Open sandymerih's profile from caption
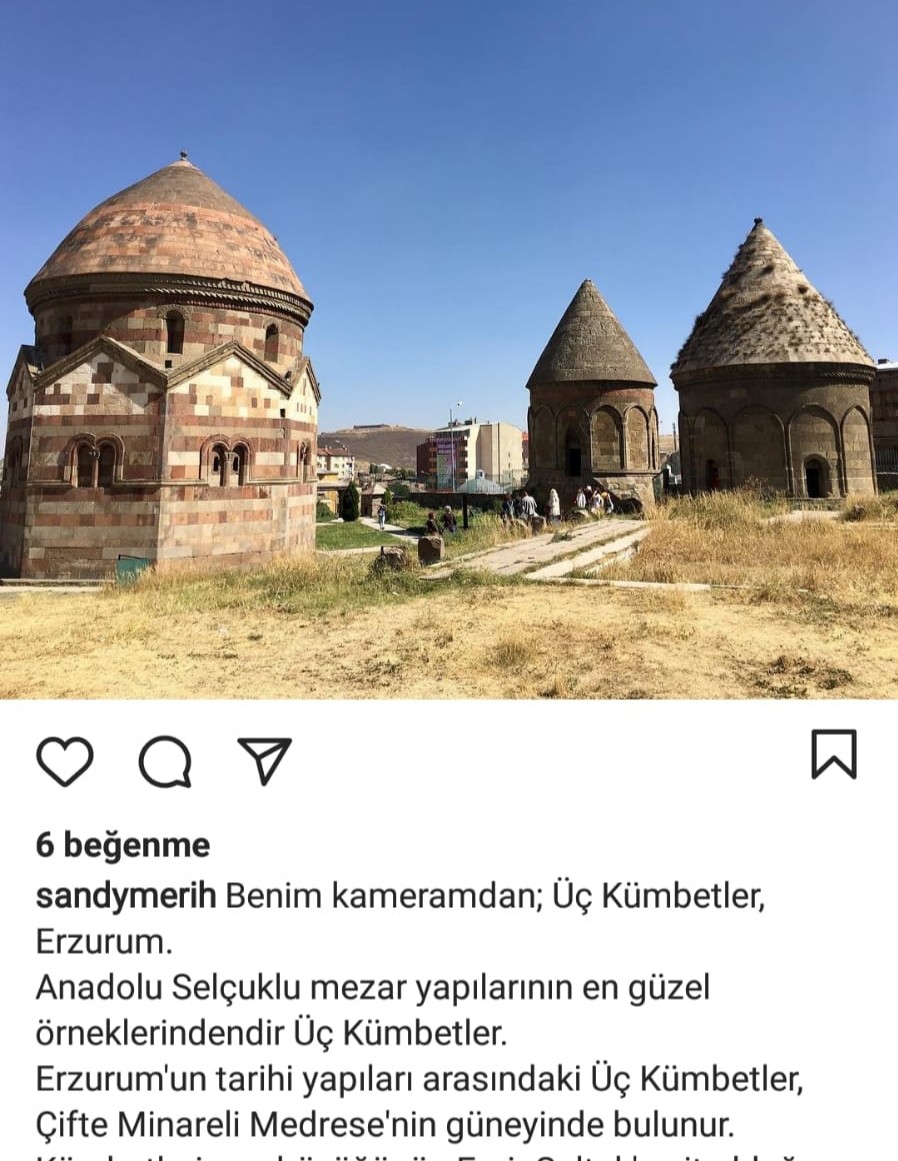 [126, 896]
